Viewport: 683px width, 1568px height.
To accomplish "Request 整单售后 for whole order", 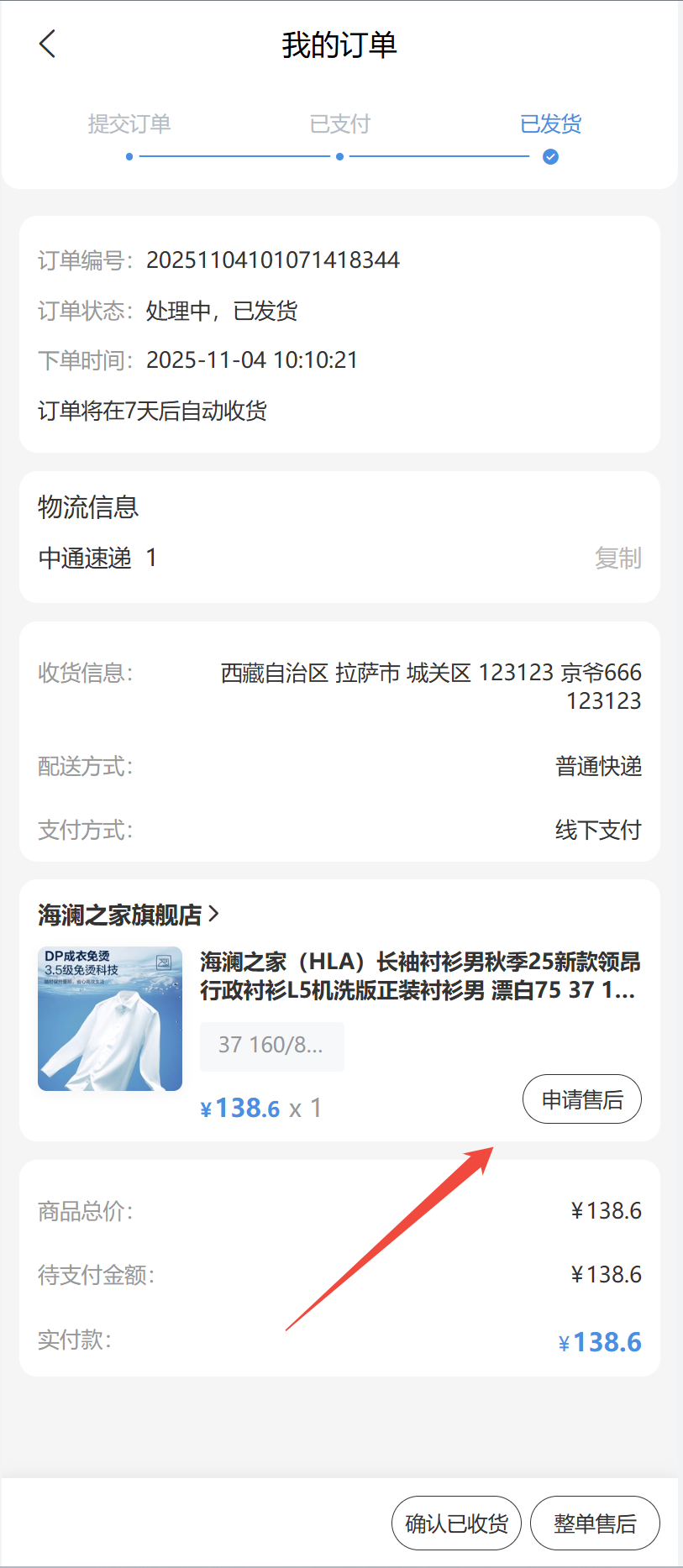I will pyautogui.click(x=595, y=1523).
